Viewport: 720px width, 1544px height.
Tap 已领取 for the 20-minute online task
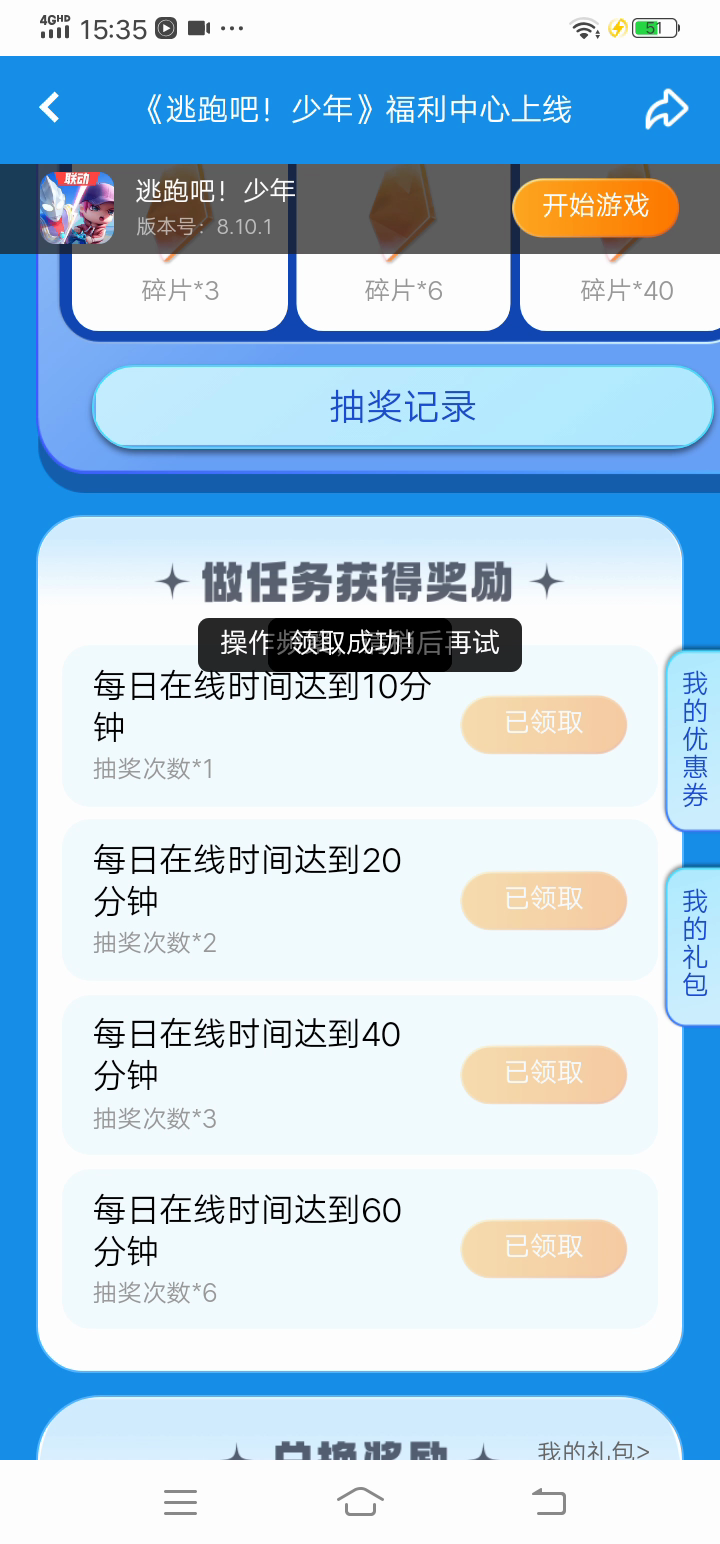coord(543,899)
